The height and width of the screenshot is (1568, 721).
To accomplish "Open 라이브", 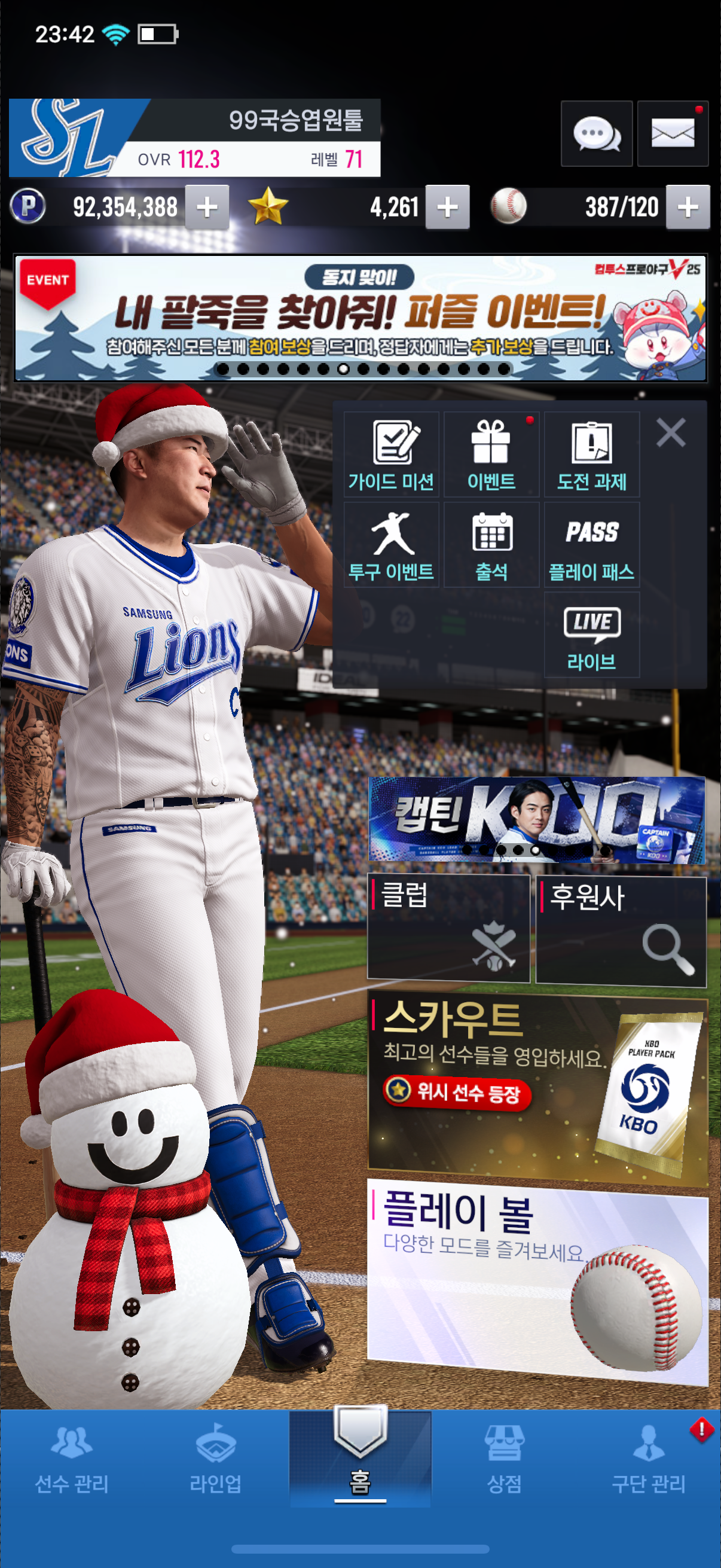I will [591, 635].
